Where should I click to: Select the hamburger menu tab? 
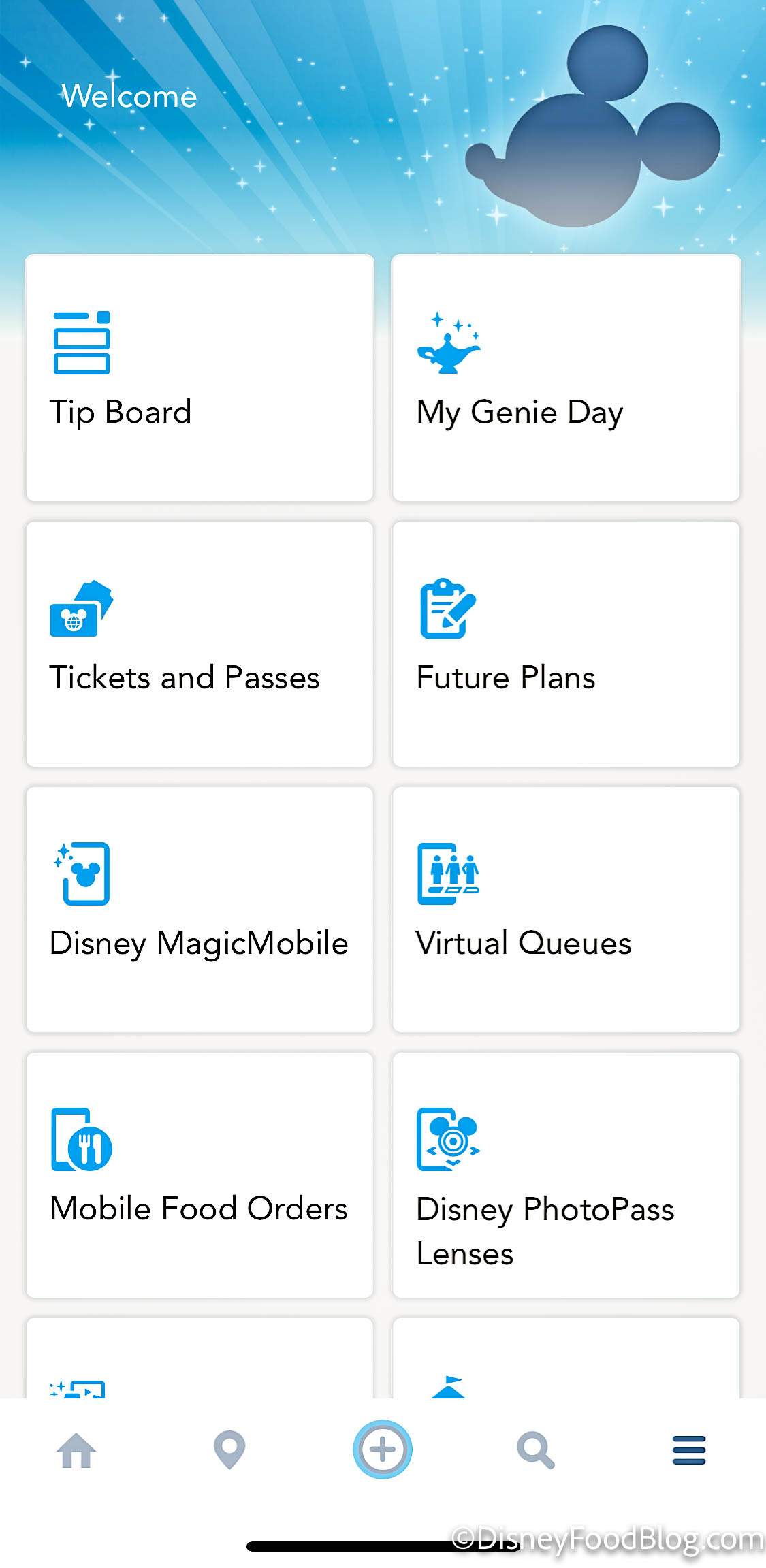(689, 1450)
